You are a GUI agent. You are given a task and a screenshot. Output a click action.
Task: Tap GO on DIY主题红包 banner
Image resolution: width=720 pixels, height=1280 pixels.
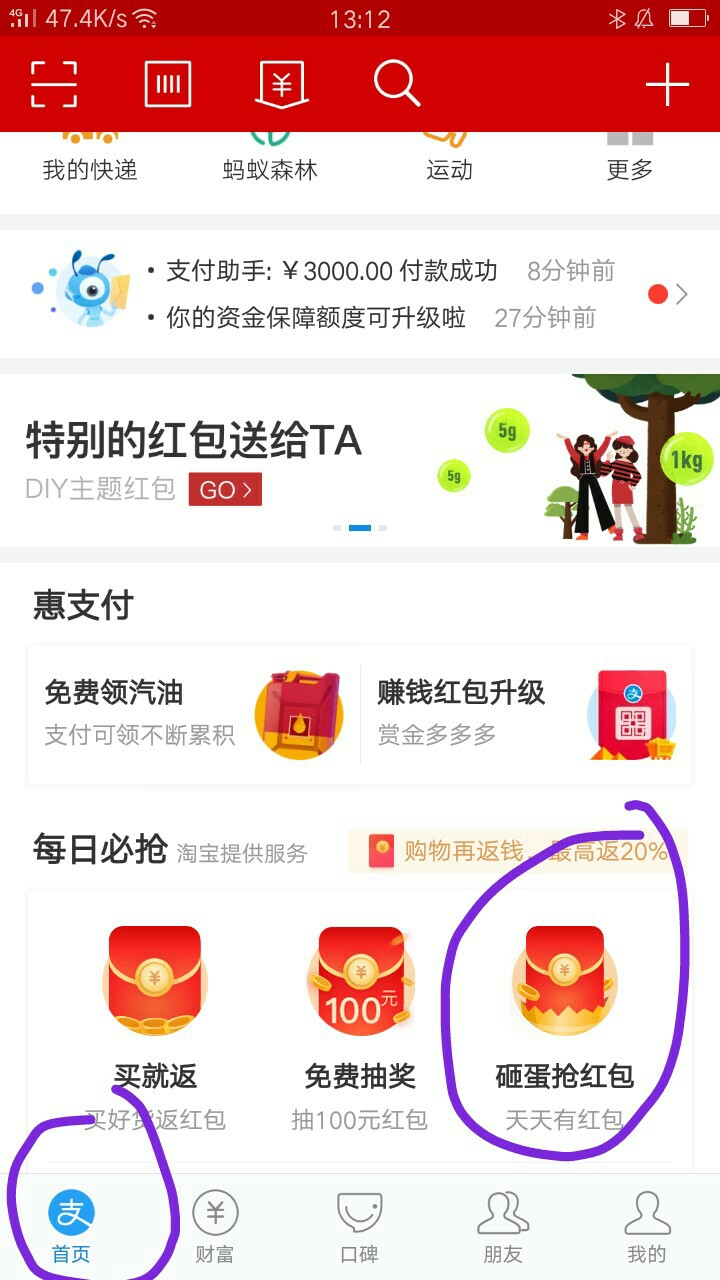pyautogui.click(x=225, y=490)
